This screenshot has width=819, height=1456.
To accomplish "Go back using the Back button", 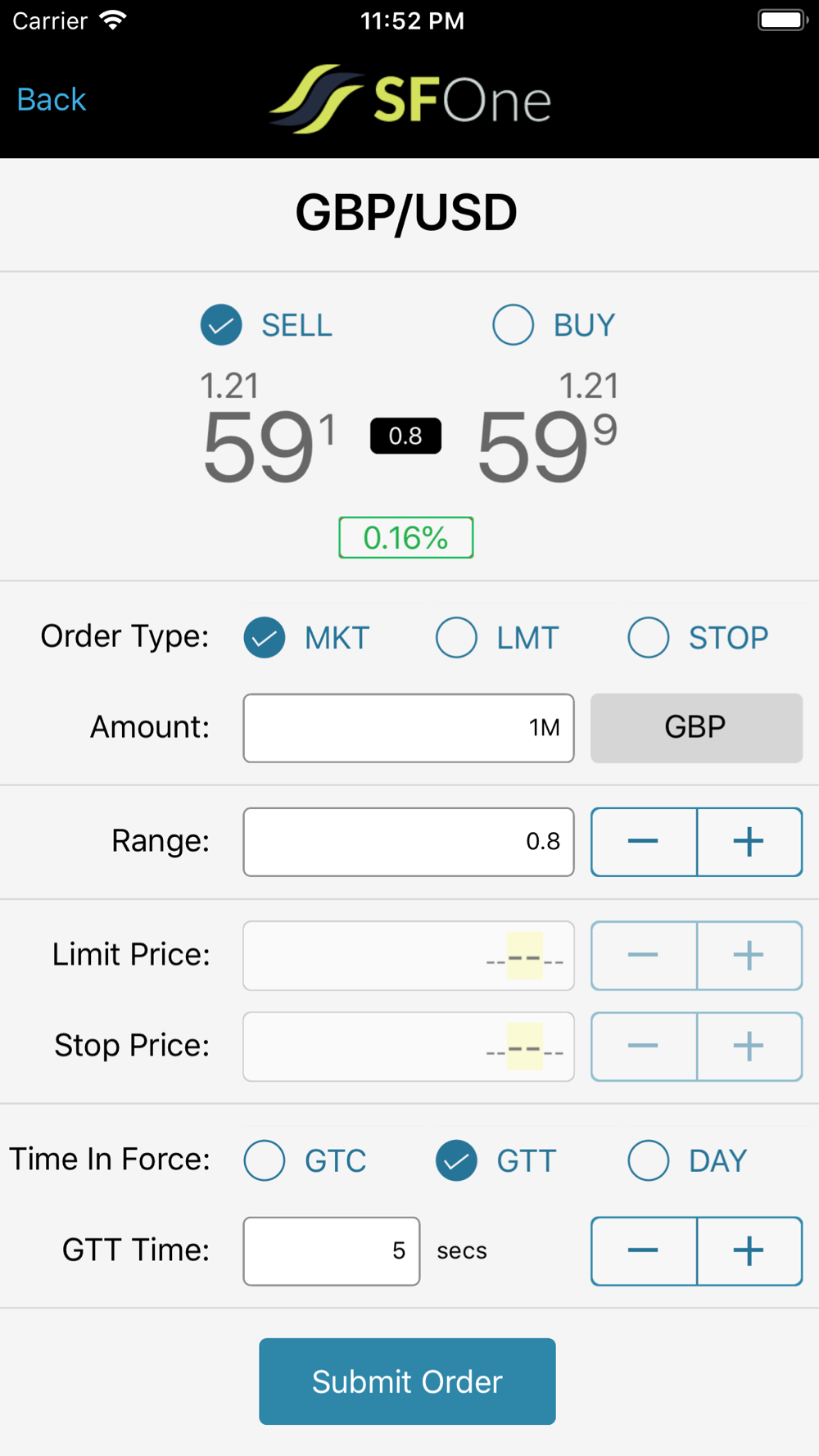I will (52, 100).
